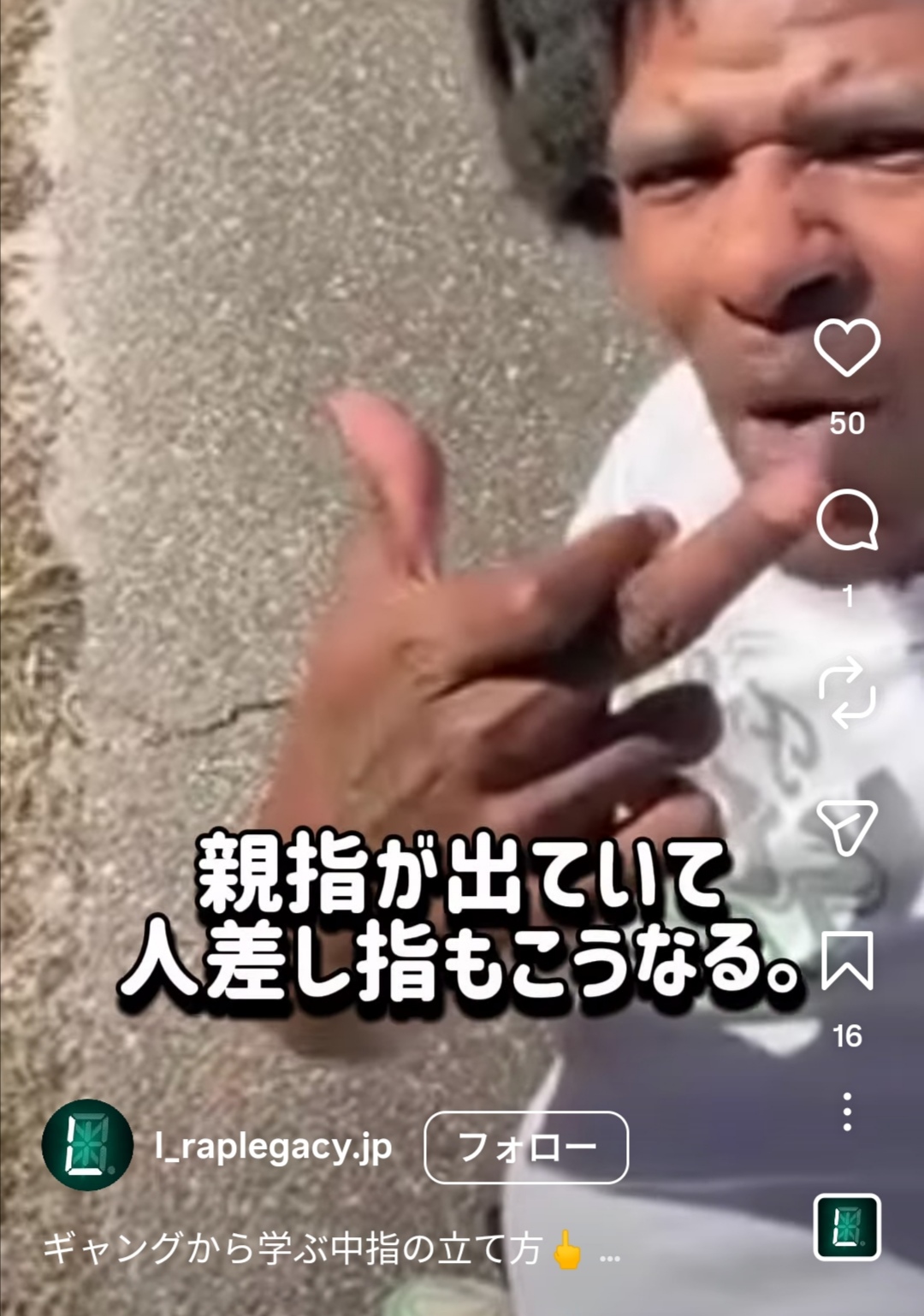Viewport: 924px width, 1316px height.
Task: Open the audio thumbnail in the bottom corner
Action: tap(846, 1227)
